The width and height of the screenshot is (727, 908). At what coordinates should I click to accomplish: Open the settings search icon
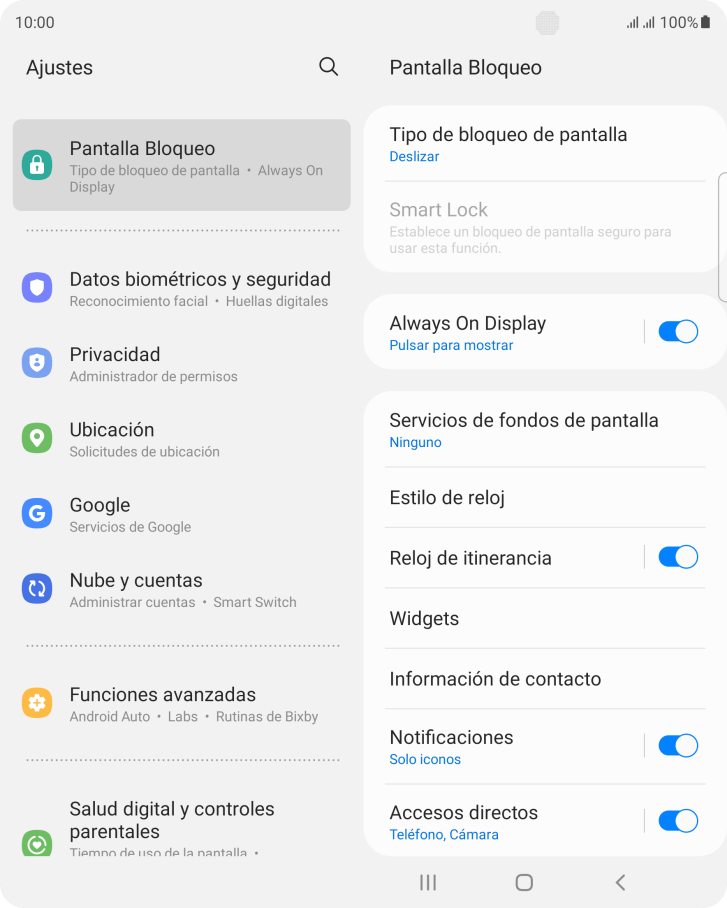coord(328,67)
